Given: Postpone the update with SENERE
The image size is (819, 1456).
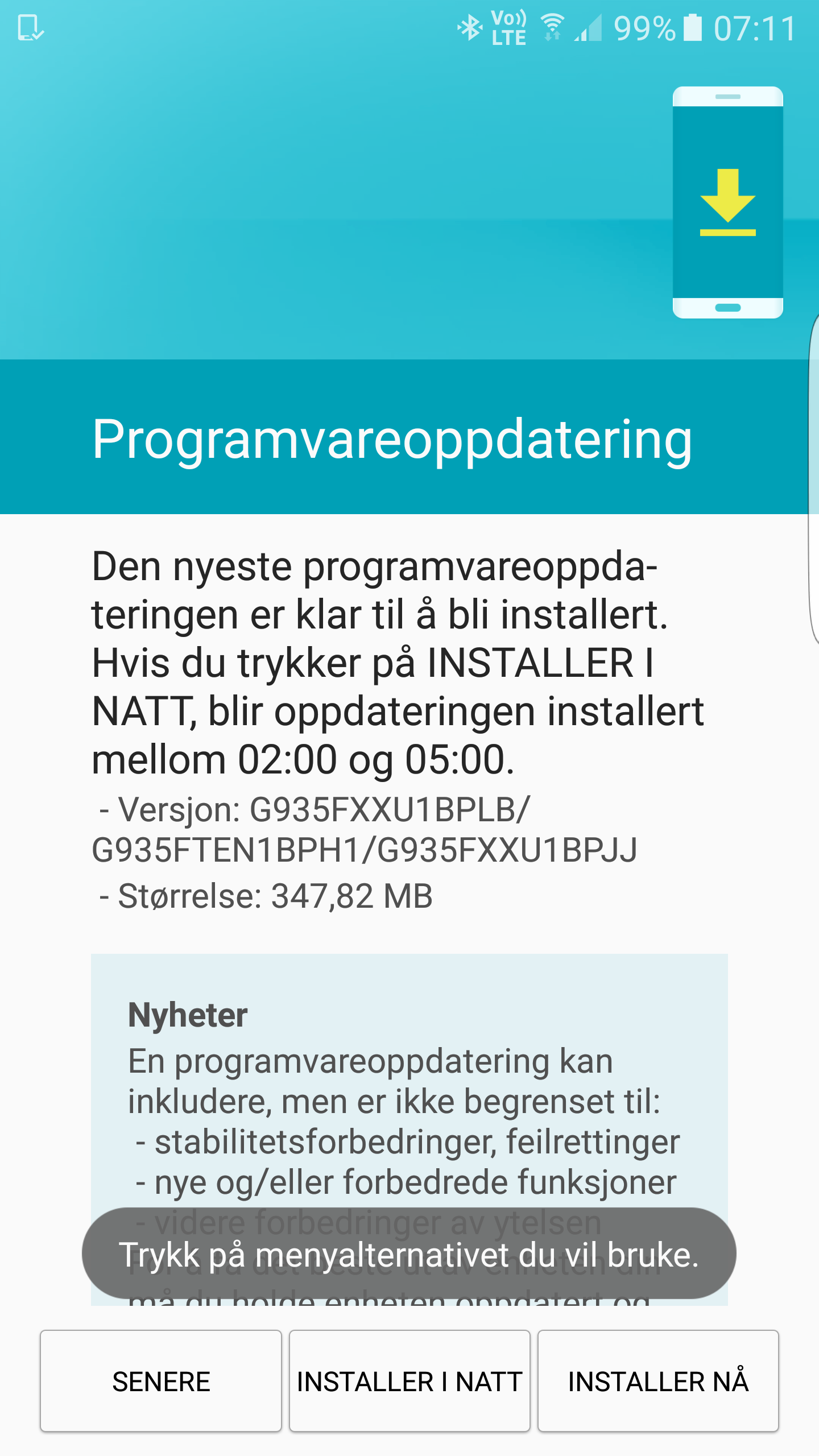Looking at the screenshot, I should point(161,1381).
